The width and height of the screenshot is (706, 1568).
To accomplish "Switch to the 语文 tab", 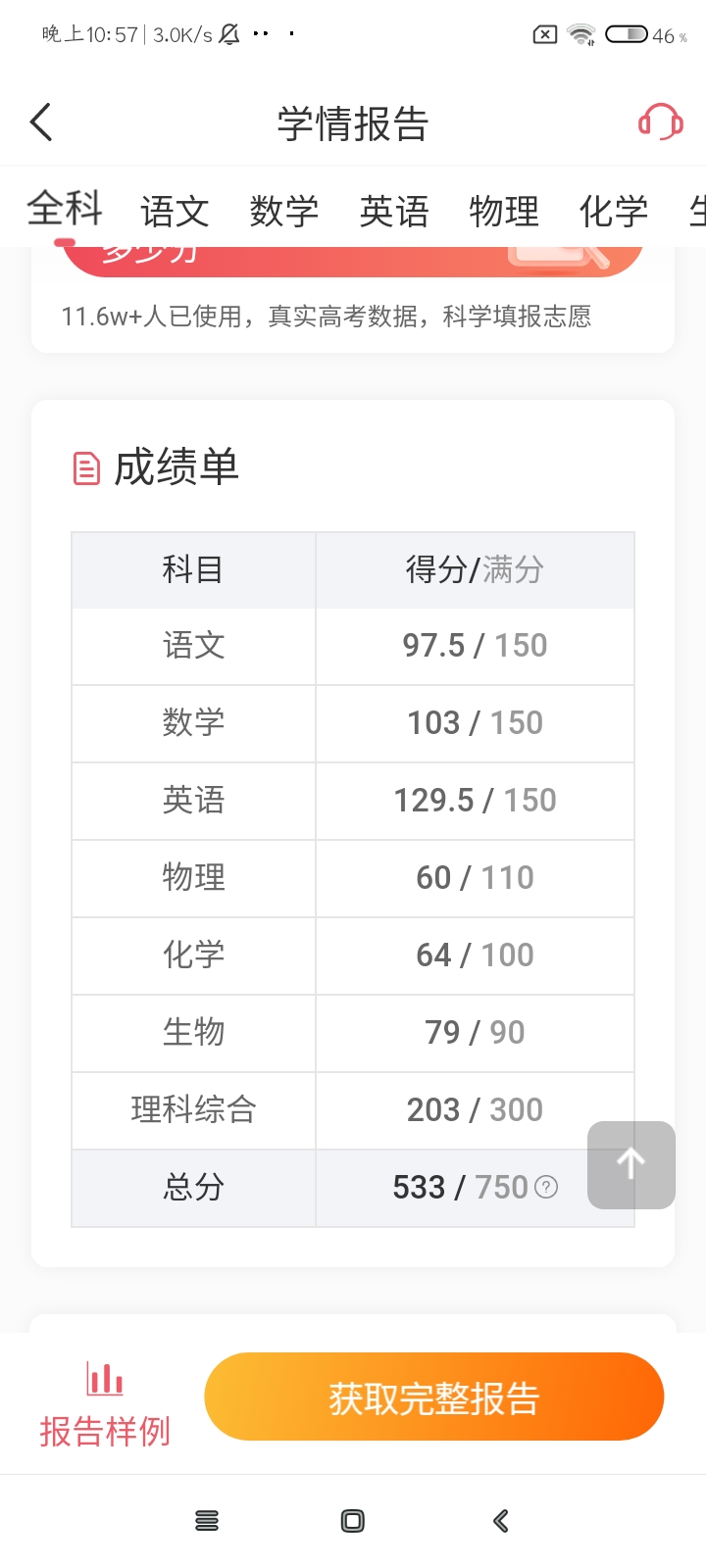I will click(175, 211).
